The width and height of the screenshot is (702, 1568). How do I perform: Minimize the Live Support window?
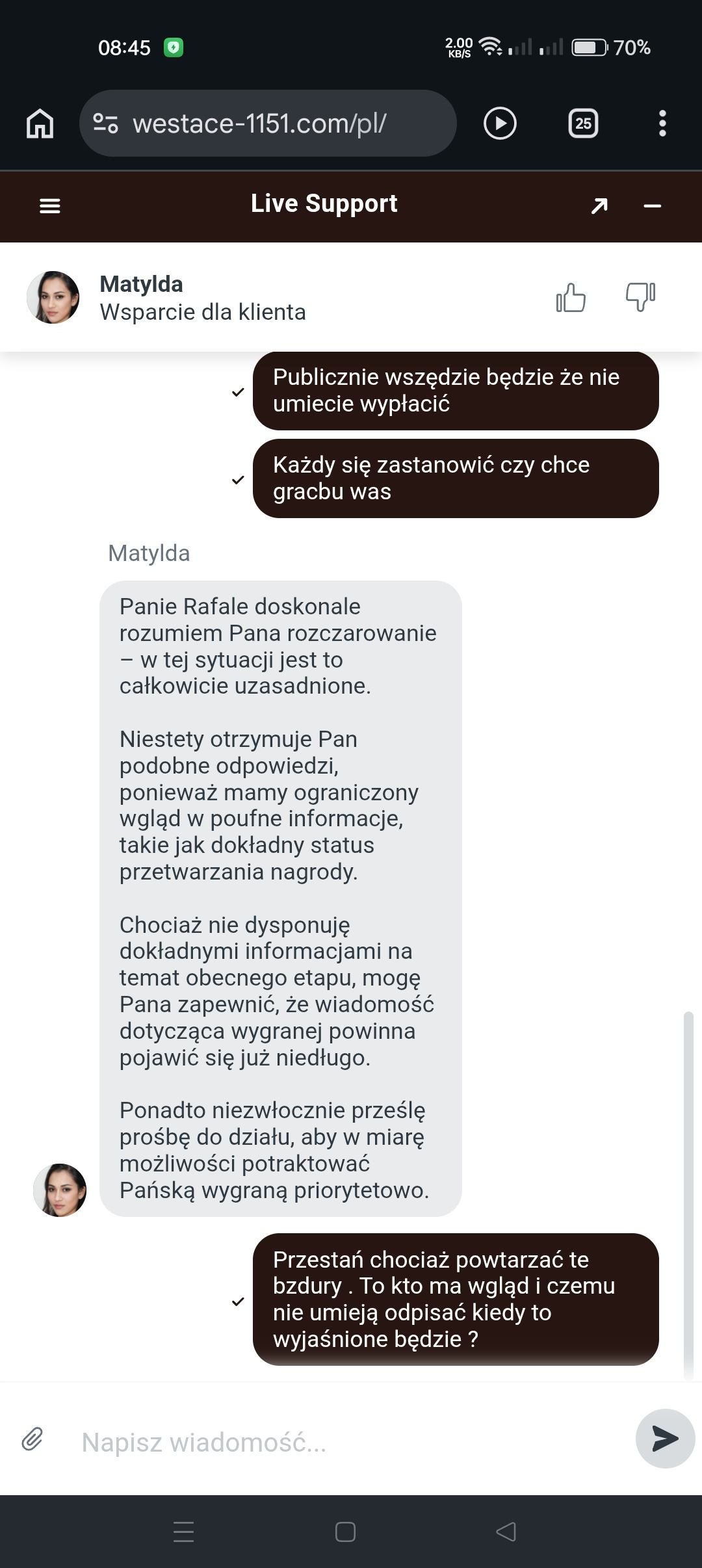(x=652, y=206)
